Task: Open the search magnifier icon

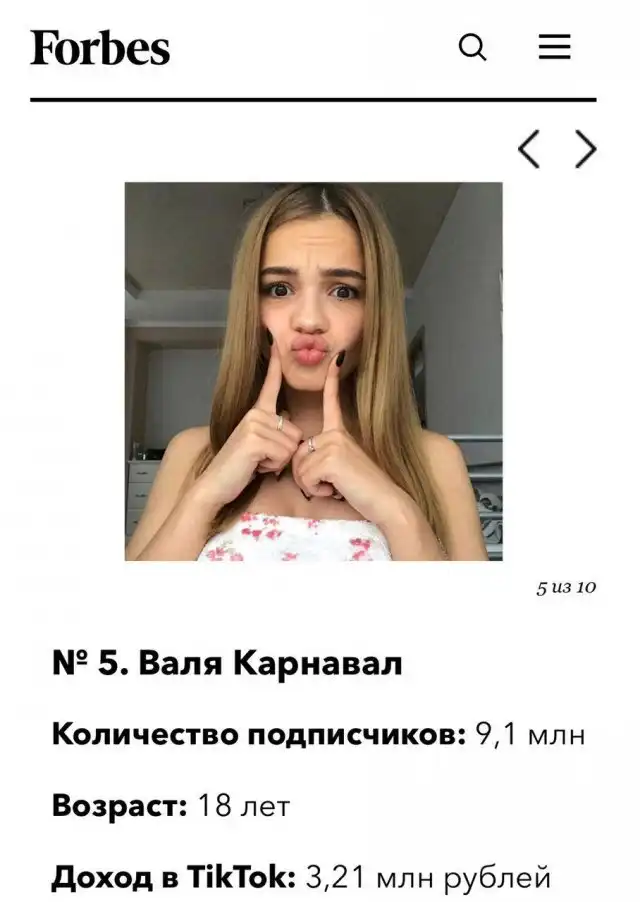Action: 472,47
